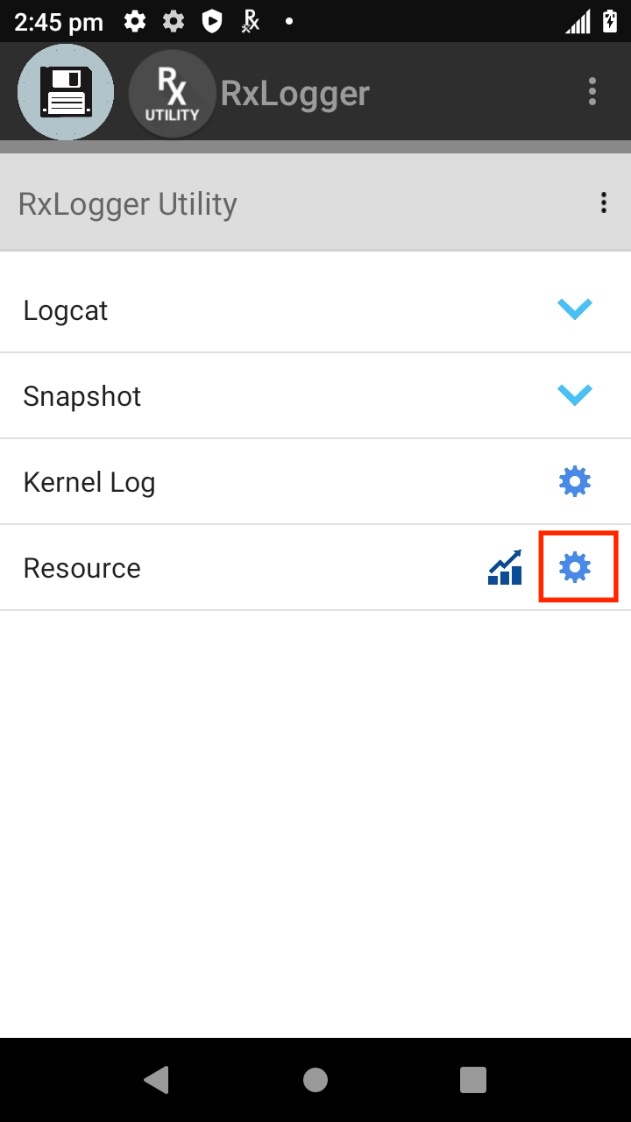The width and height of the screenshot is (631, 1122).
Task: Open Kernel Log settings gear
Action: 575,482
